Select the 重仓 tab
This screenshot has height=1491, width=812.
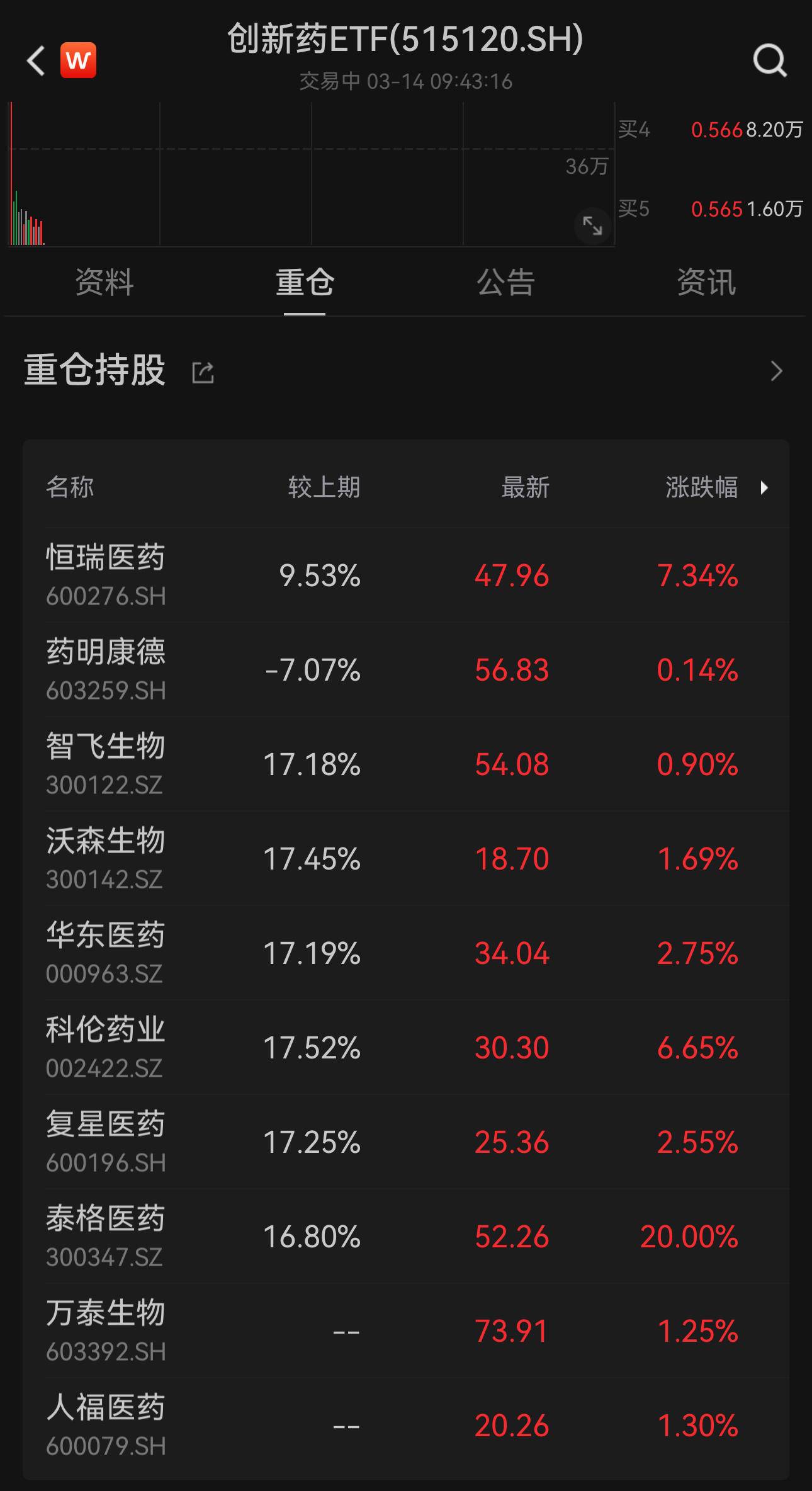click(x=305, y=283)
